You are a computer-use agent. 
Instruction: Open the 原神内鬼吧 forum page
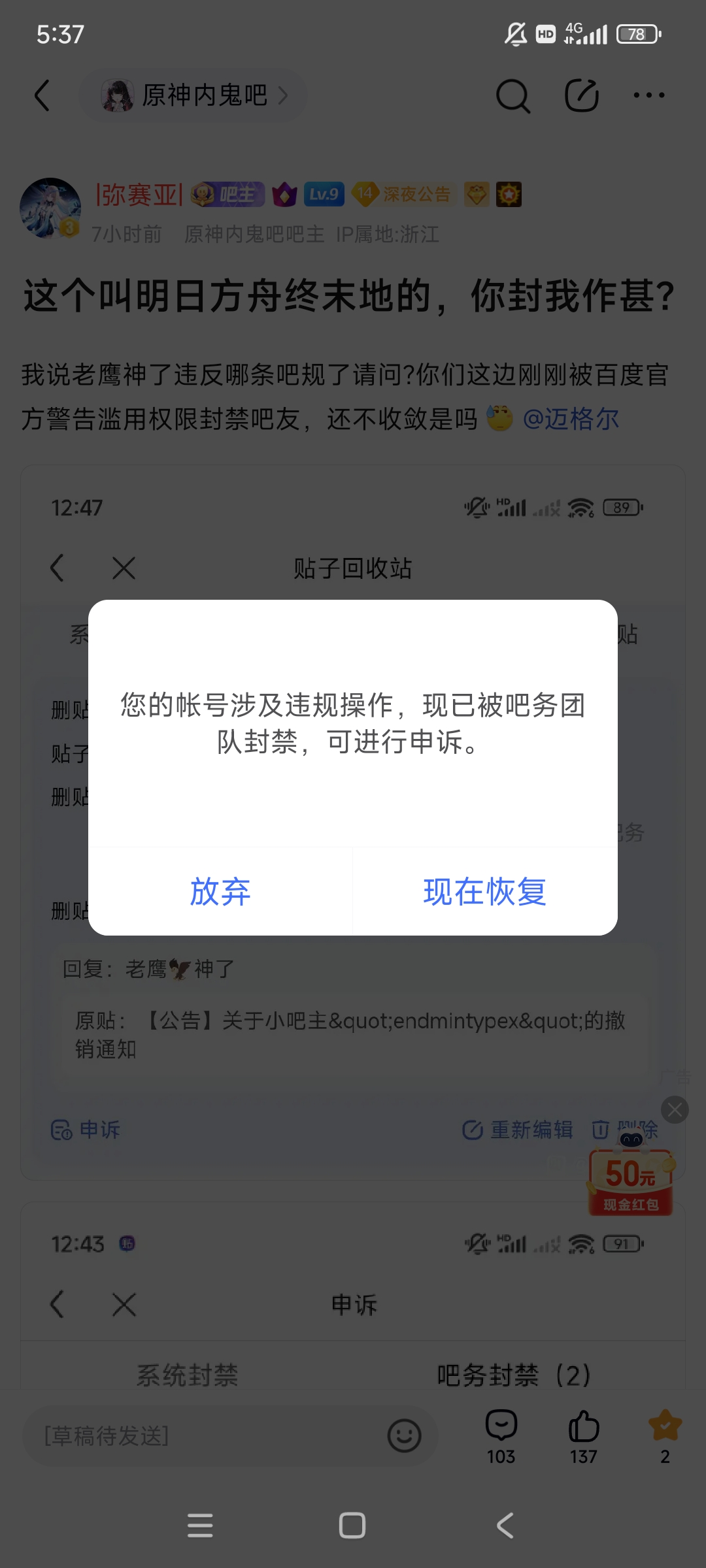click(x=193, y=95)
